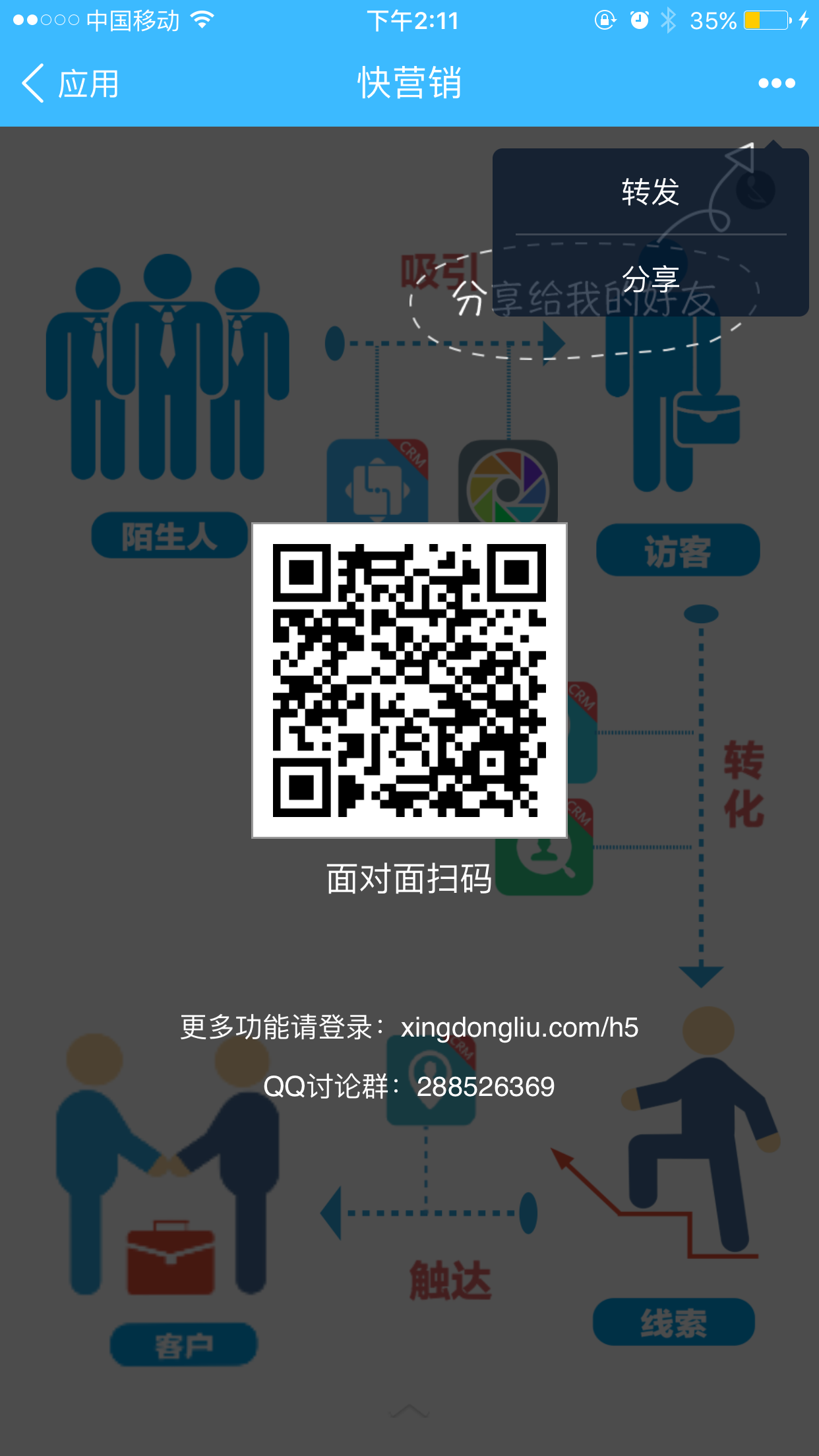The image size is (819, 1456).
Task: Go back to 应用
Action: [69, 84]
